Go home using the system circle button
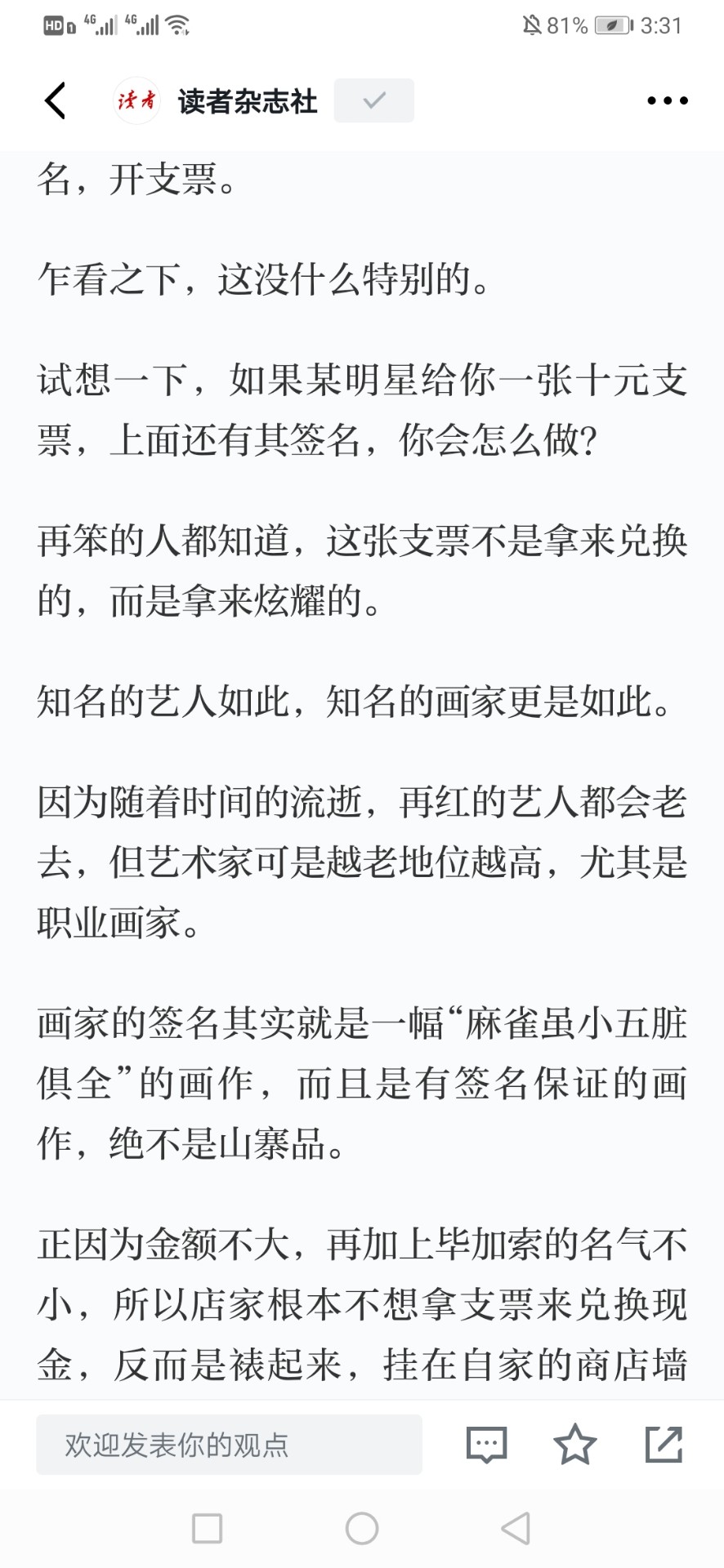Screen dimensions: 724x1568 click(x=362, y=1528)
